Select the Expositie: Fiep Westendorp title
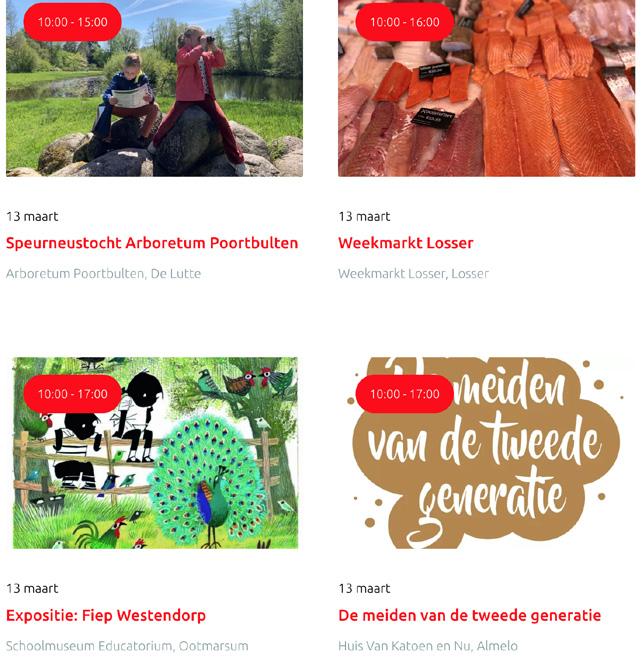This screenshot has height=667, width=642. (106, 615)
